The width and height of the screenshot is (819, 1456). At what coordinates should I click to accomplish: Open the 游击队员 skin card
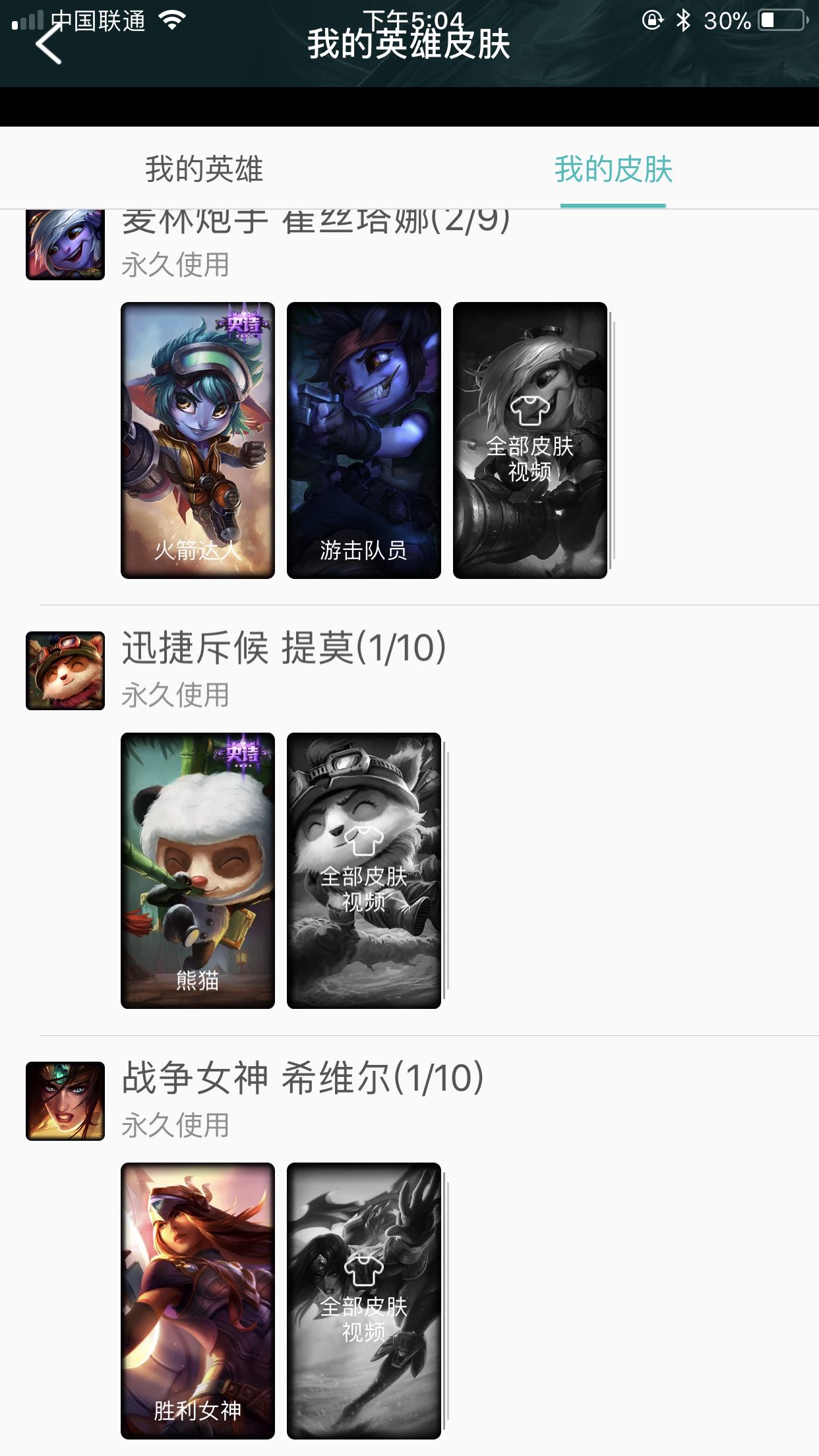pos(363,440)
